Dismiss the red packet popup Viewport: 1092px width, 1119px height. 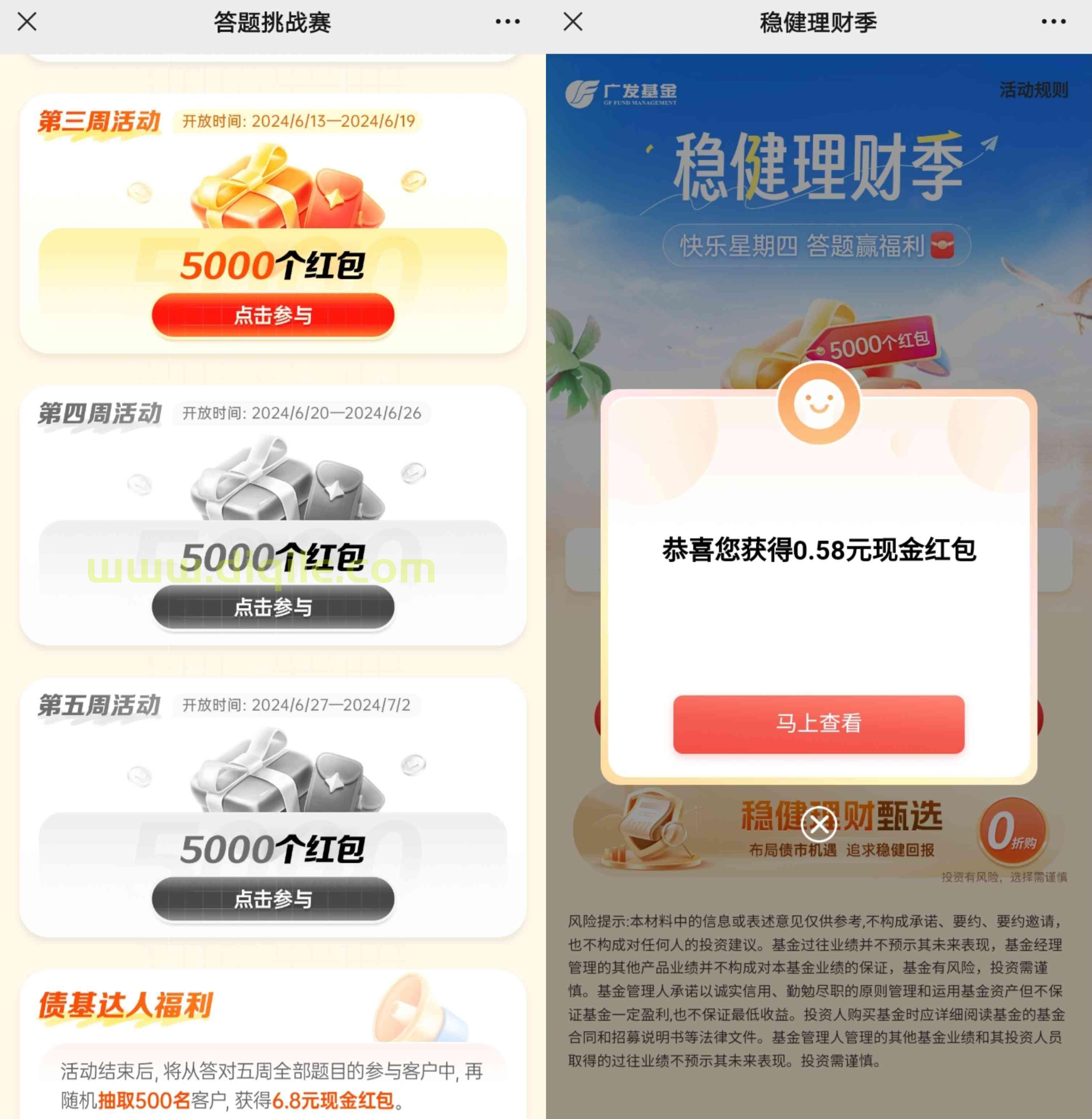tap(818, 825)
